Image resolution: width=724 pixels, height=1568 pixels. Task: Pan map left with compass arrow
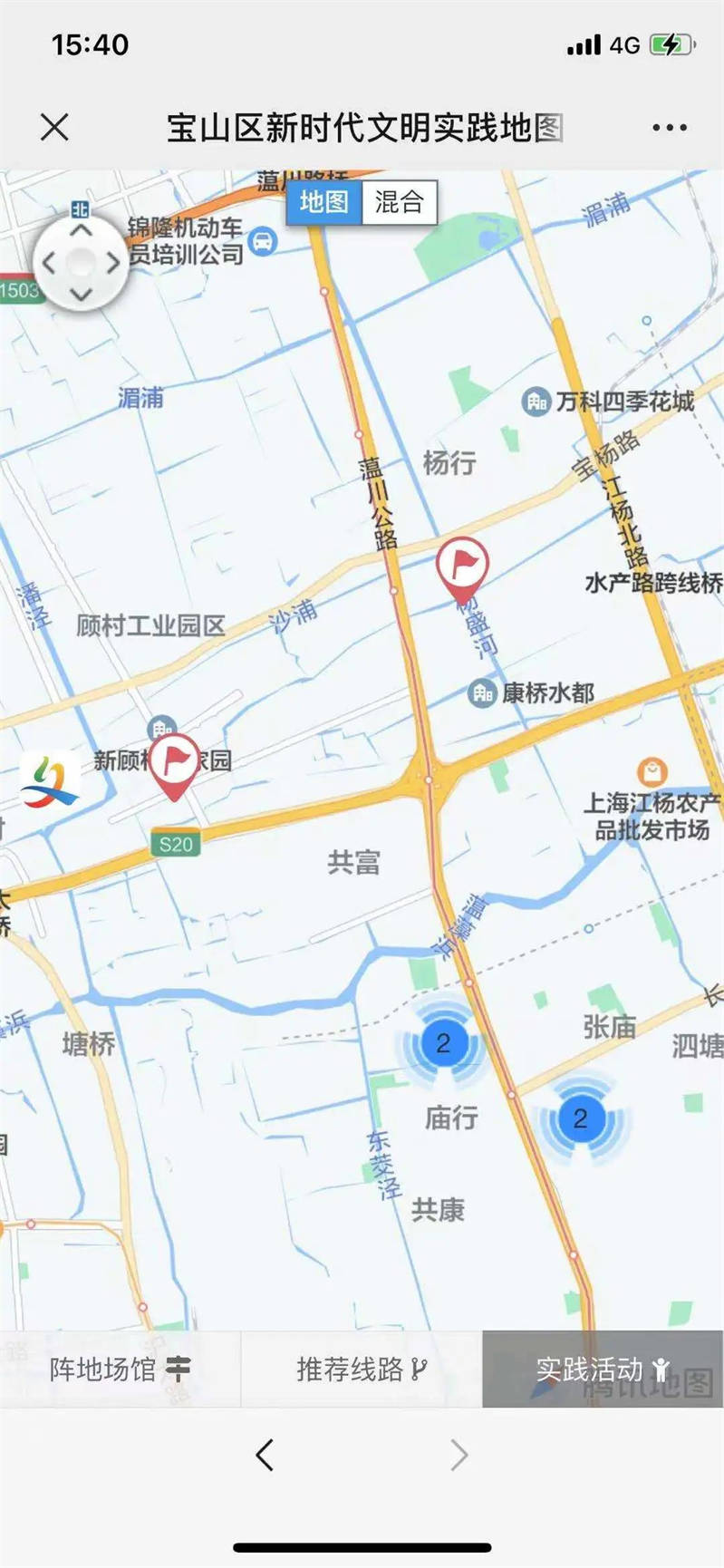[x=49, y=264]
